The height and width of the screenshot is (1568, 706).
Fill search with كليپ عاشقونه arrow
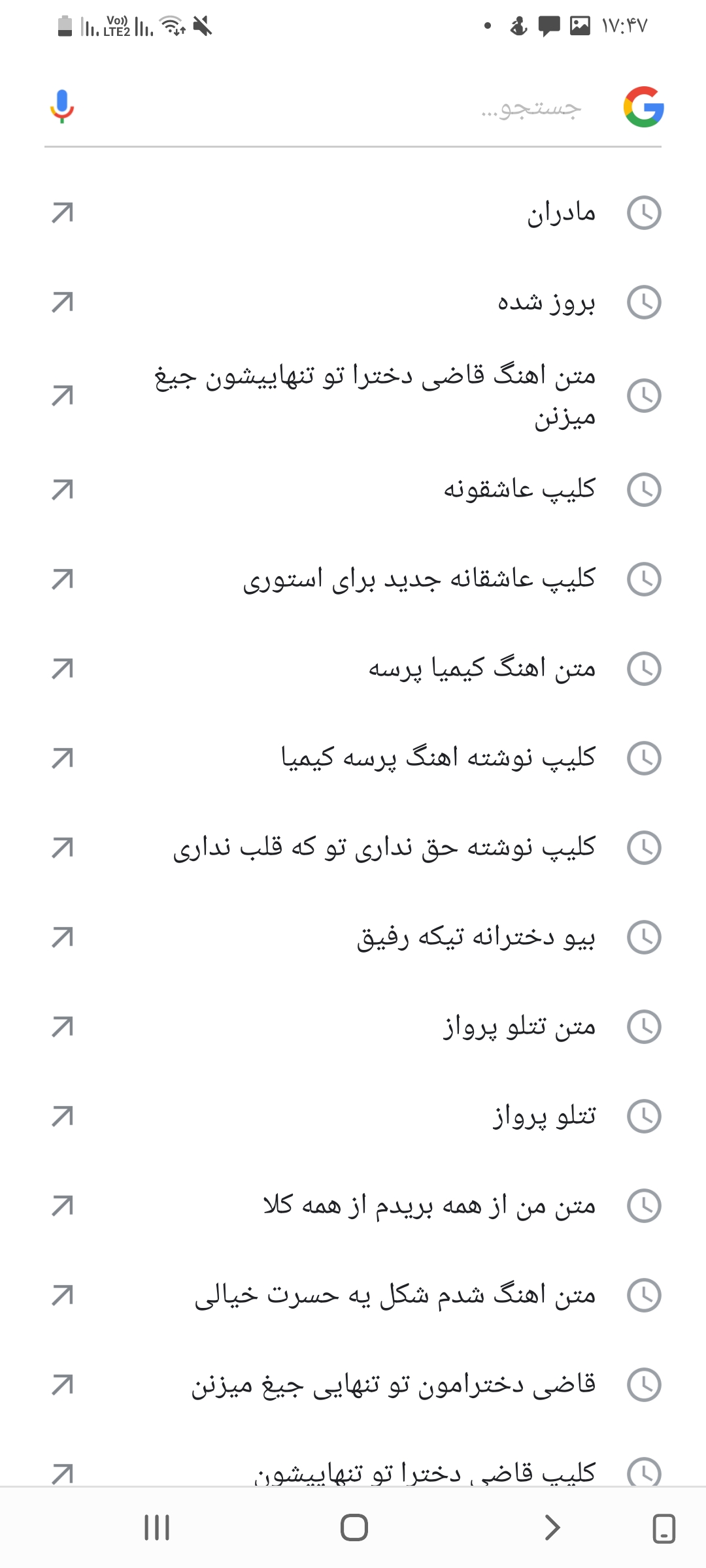[x=62, y=490]
